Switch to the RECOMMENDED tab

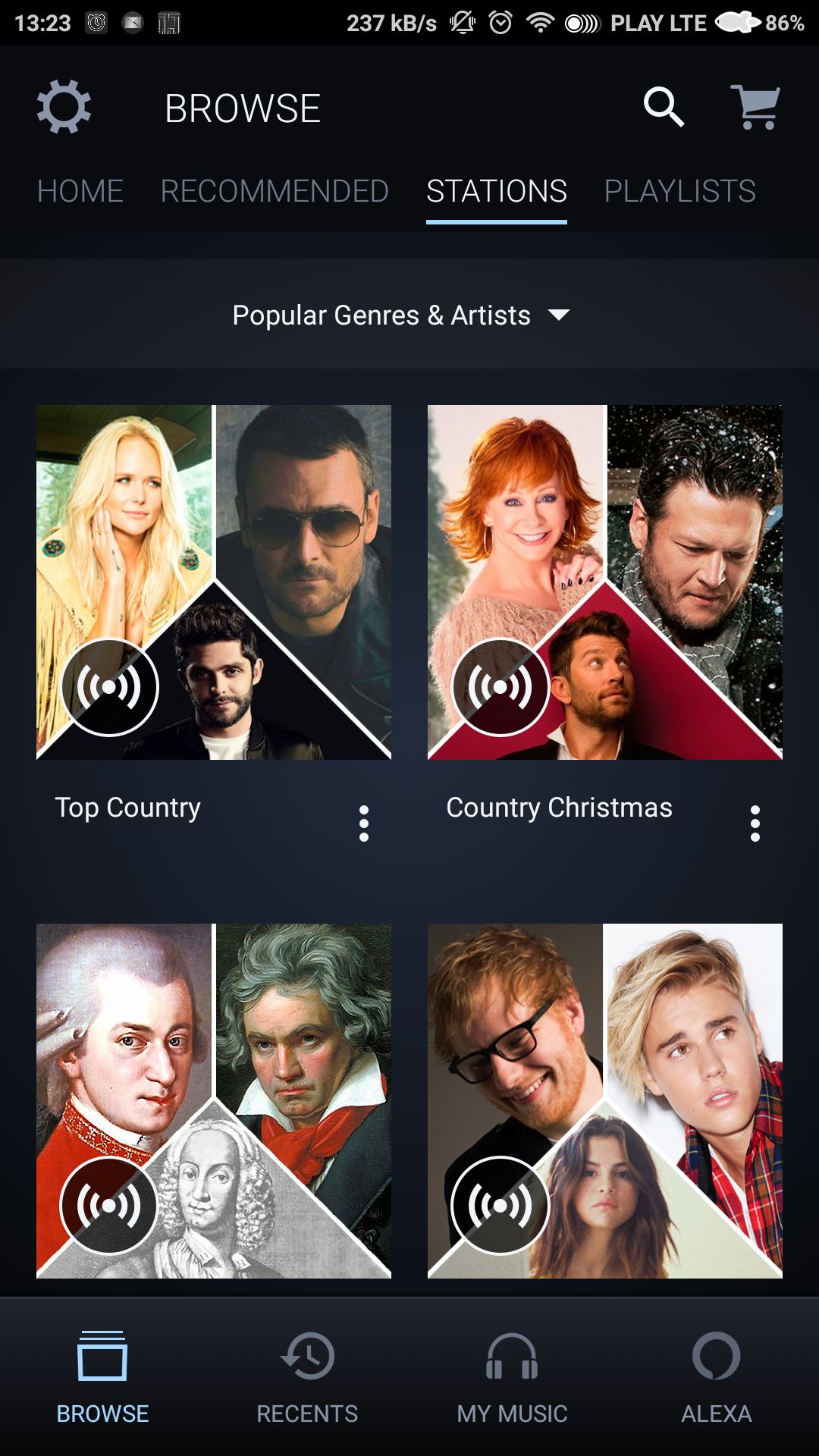275,191
